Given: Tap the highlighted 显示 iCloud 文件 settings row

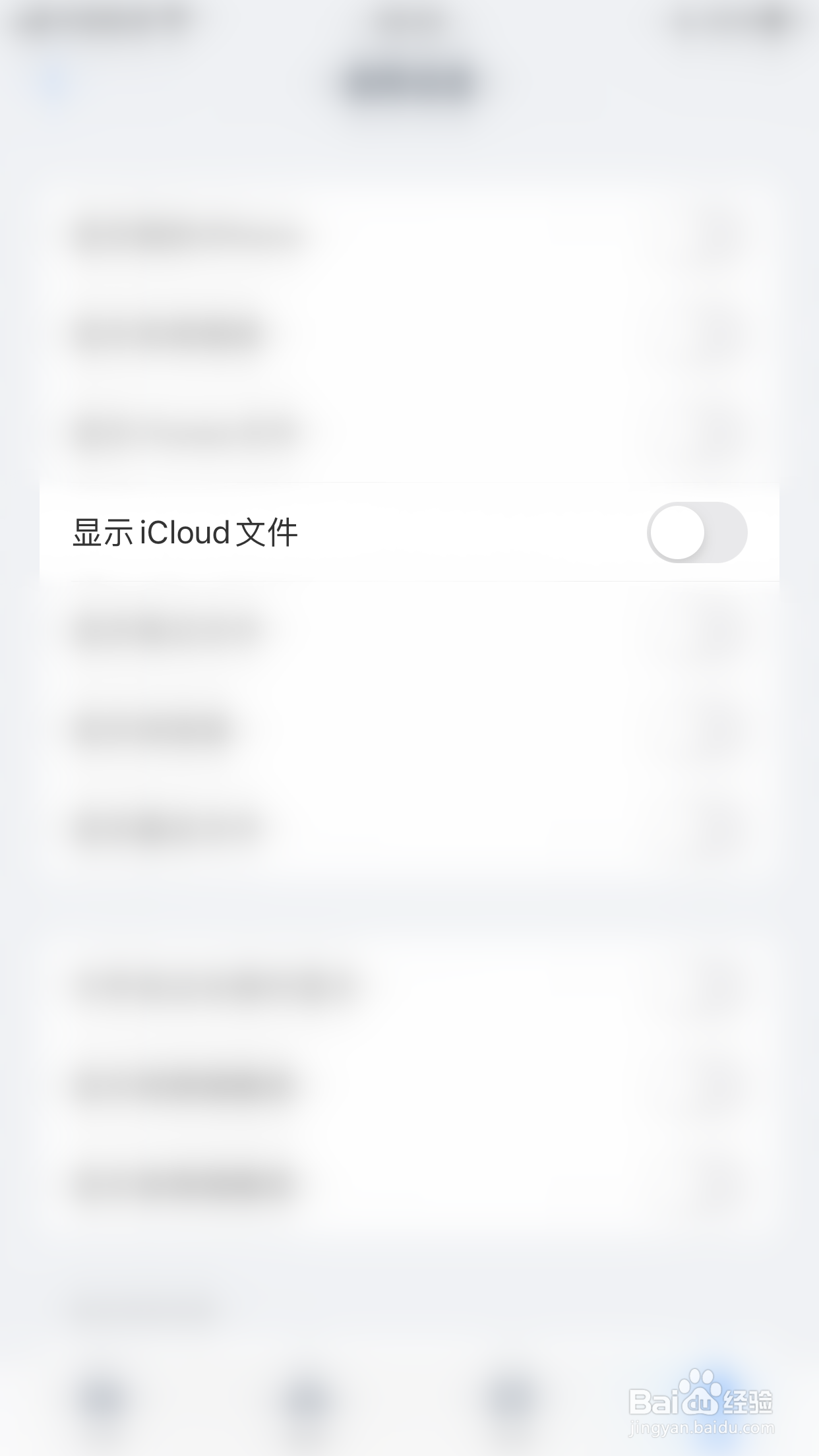Looking at the screenshot, I should (x=409, y=533).
